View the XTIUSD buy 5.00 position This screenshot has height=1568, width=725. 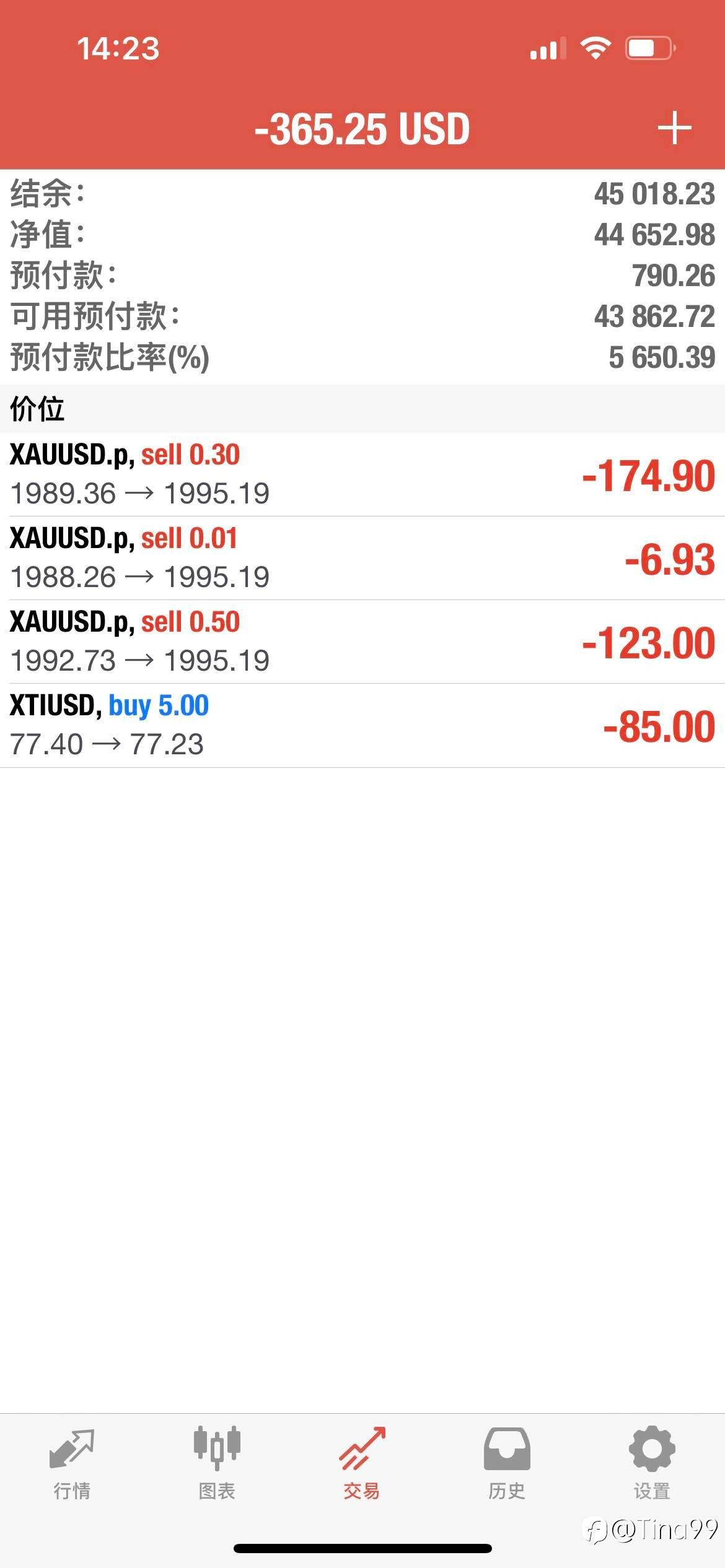click(362, 725)
